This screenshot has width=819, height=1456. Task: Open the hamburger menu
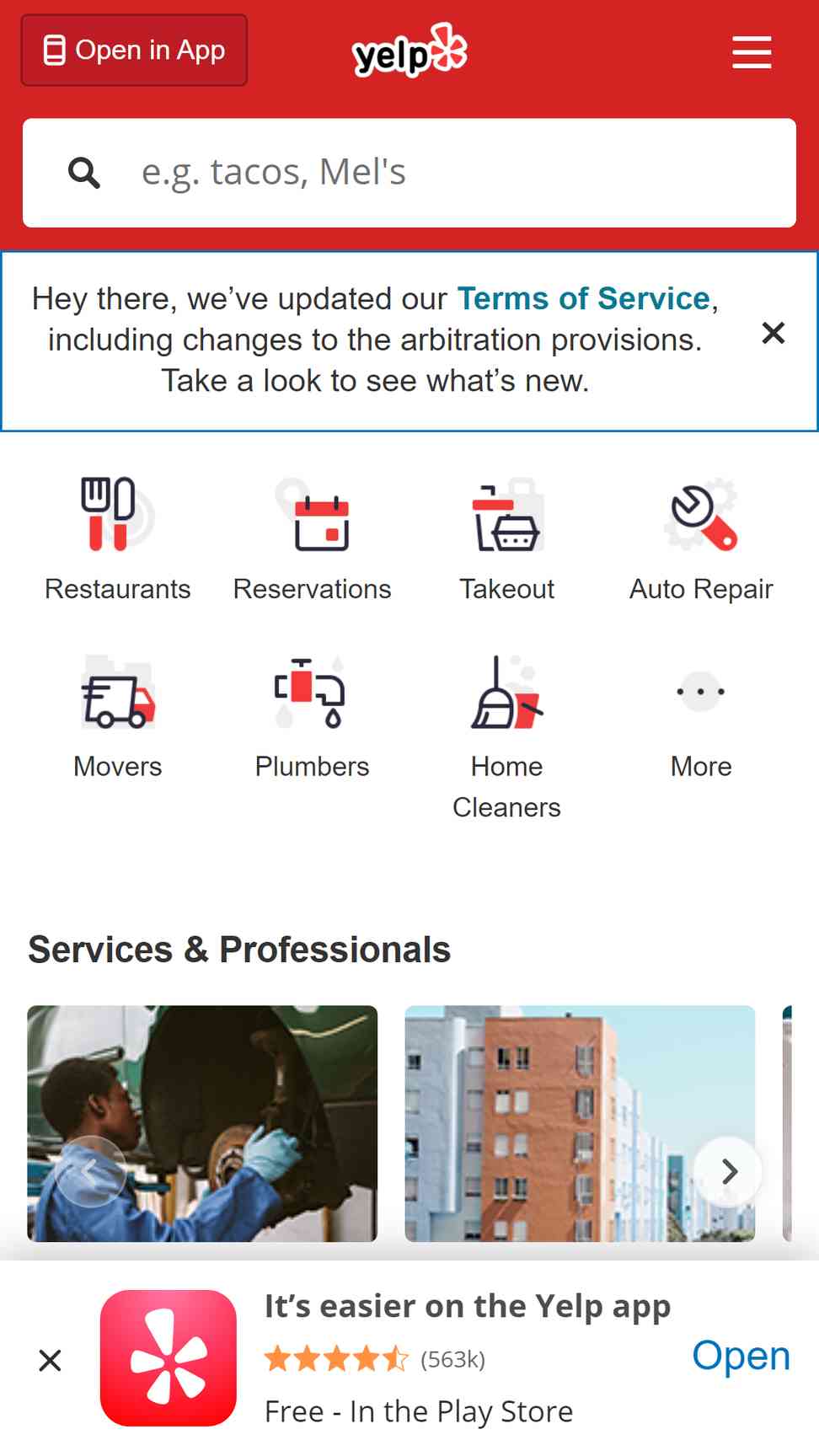(751, 52)
